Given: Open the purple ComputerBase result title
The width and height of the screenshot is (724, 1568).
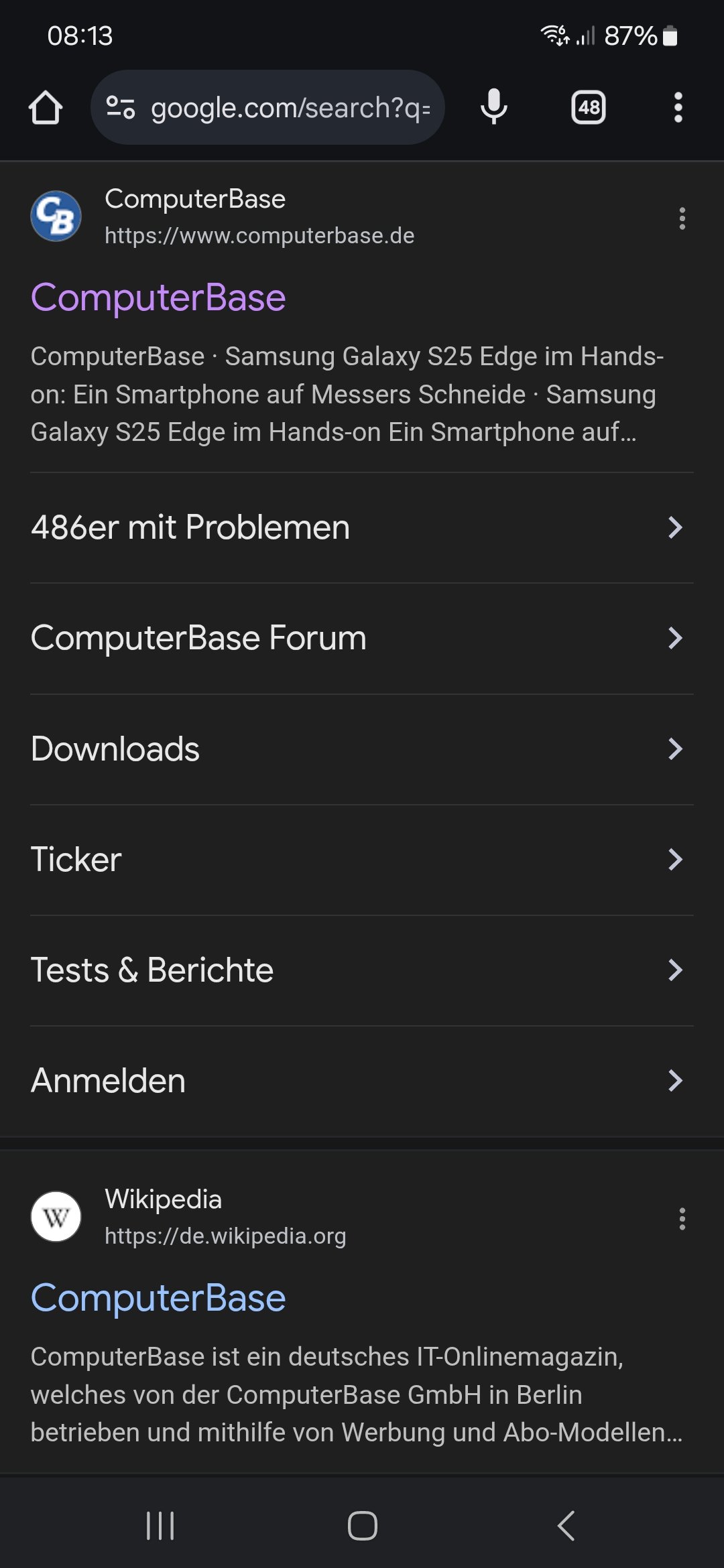Looking at the screenshot, I should (x=158, y=298).
